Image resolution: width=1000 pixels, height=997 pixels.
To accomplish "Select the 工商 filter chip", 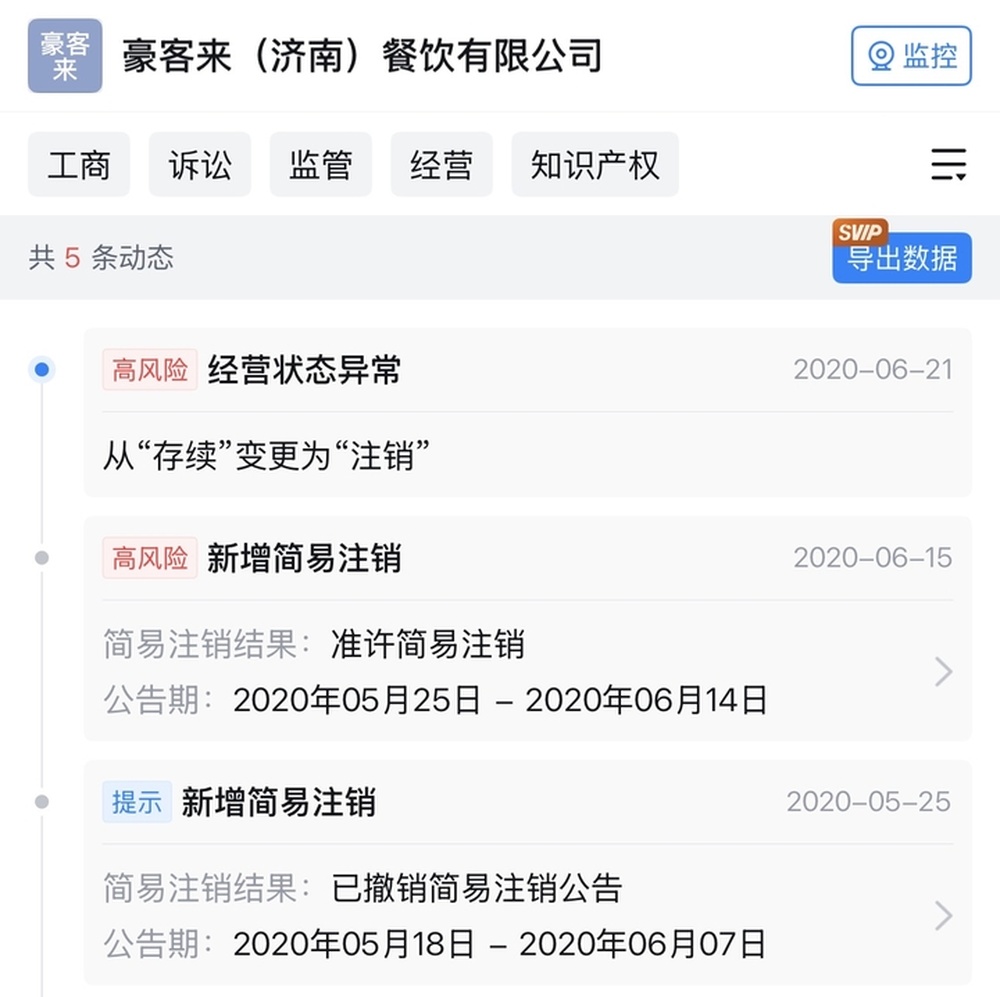I will (79, 165).
